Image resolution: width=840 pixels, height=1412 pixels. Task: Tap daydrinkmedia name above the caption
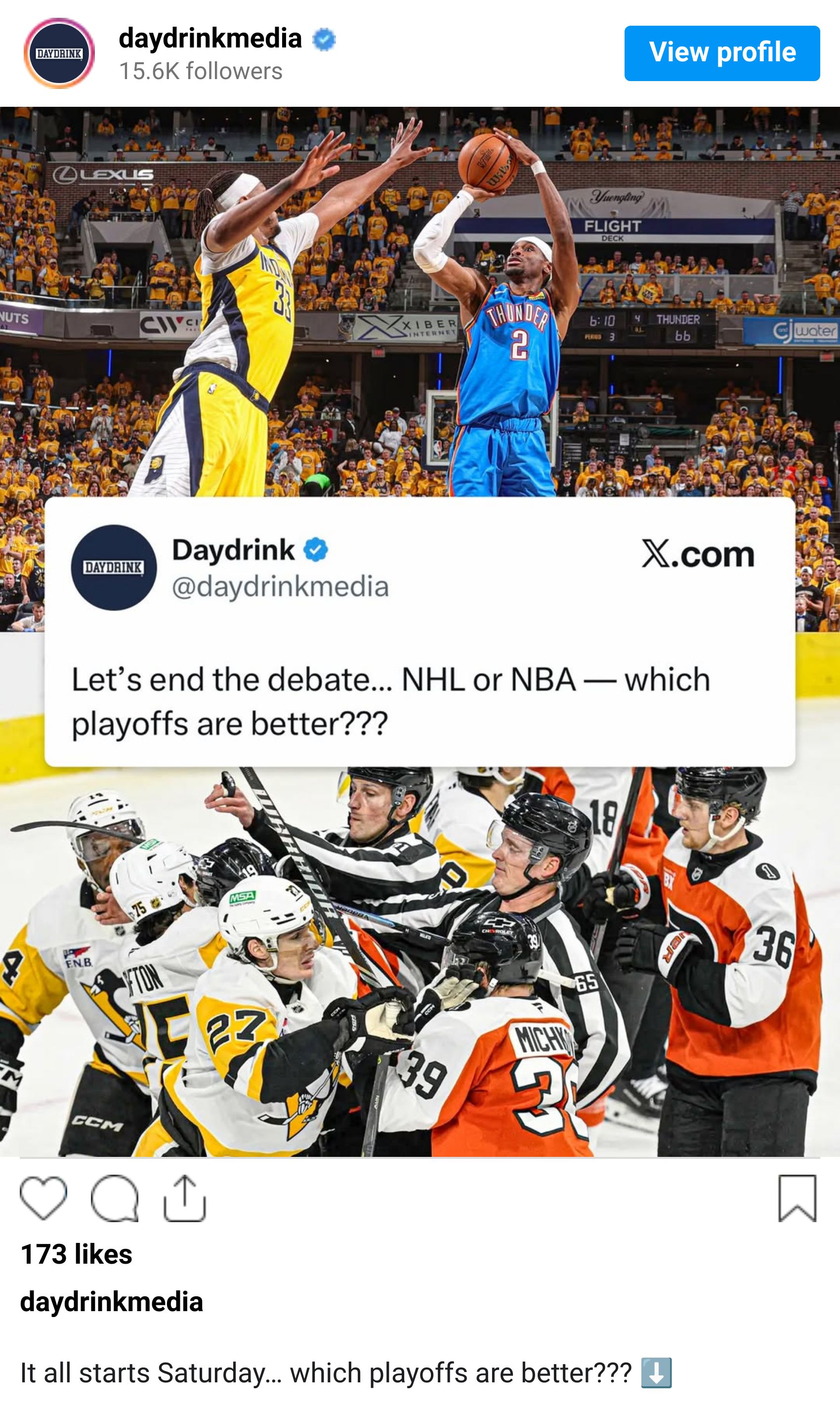coord(112,1302)
